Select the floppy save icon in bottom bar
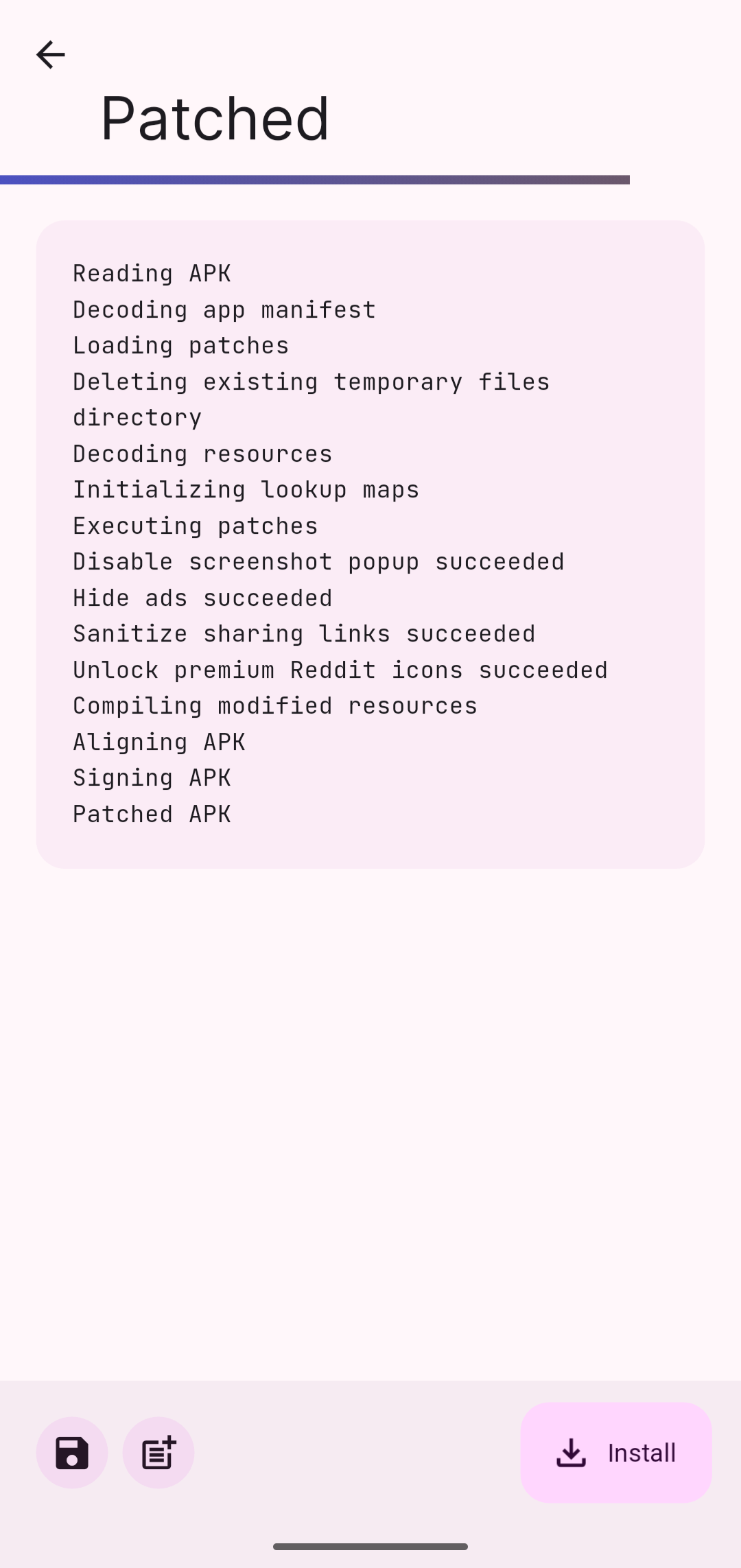Viewport: 741px width, 1568px height. coord(71,1452)
